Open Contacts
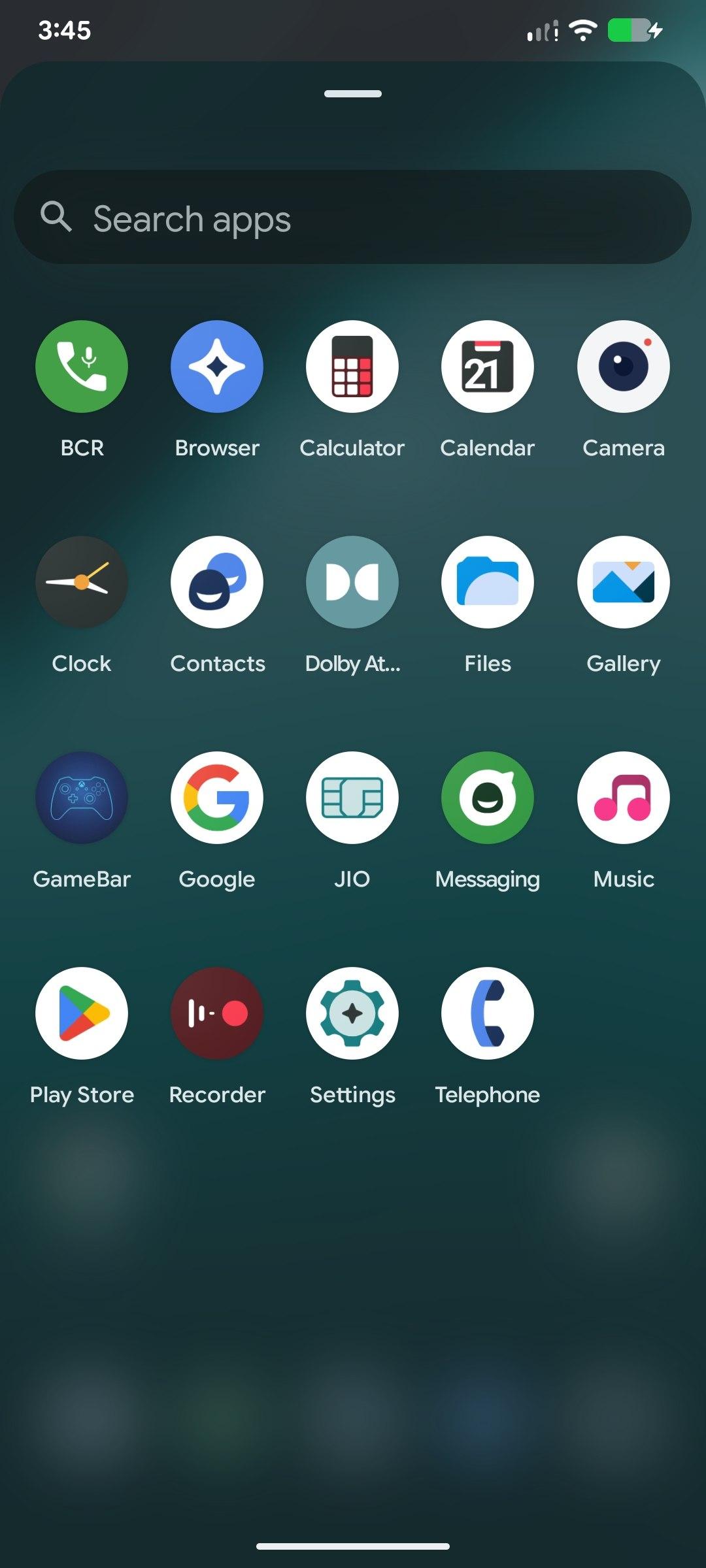Screen dimensions: 706x1568 tap(217, 582)
